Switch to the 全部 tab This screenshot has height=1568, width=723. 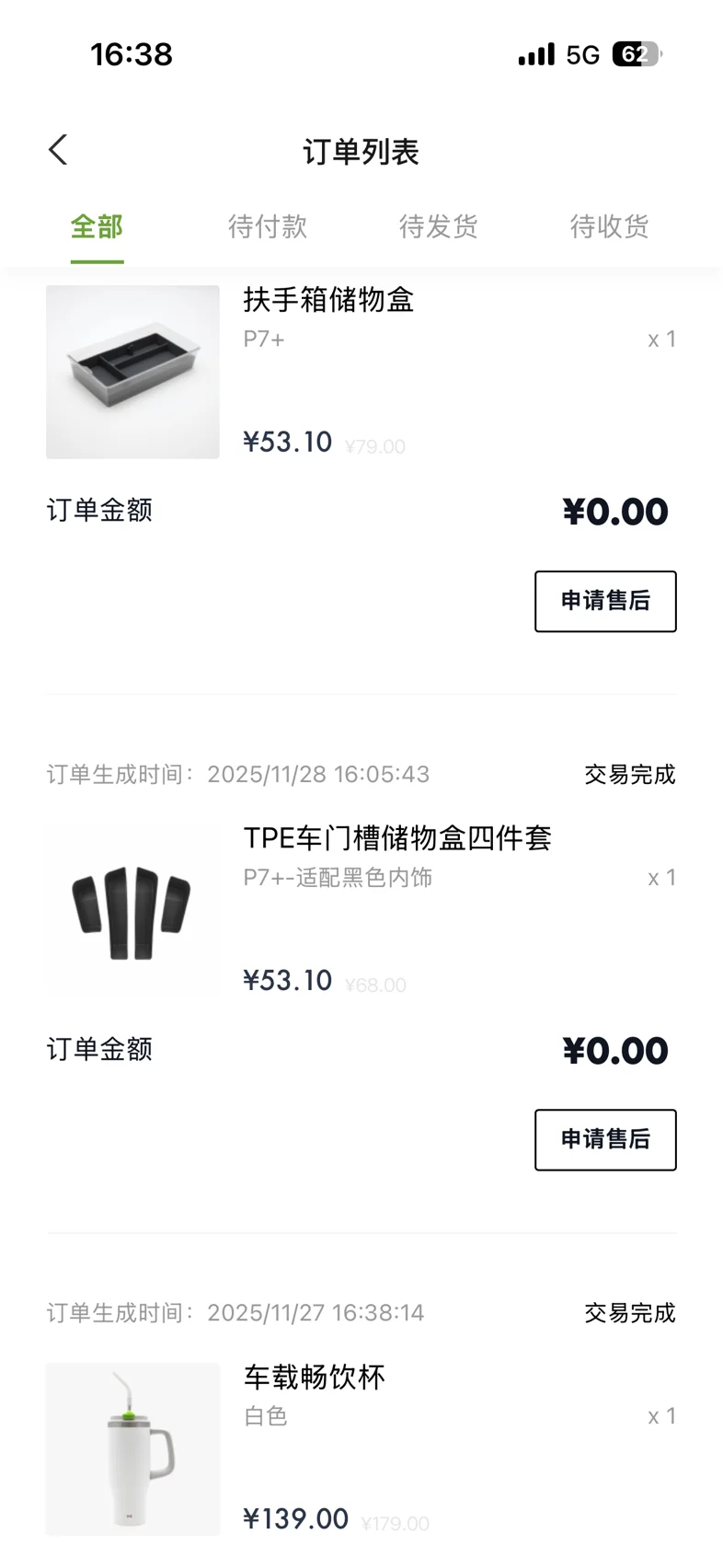[x=97, y=227]
